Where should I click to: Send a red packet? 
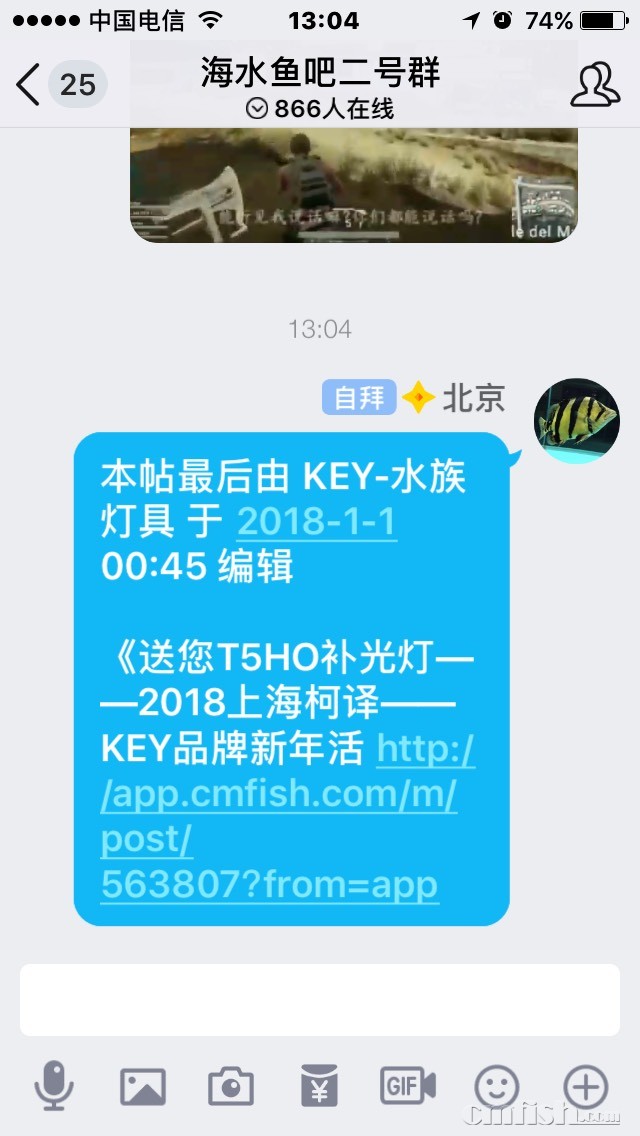[319, 1086]
